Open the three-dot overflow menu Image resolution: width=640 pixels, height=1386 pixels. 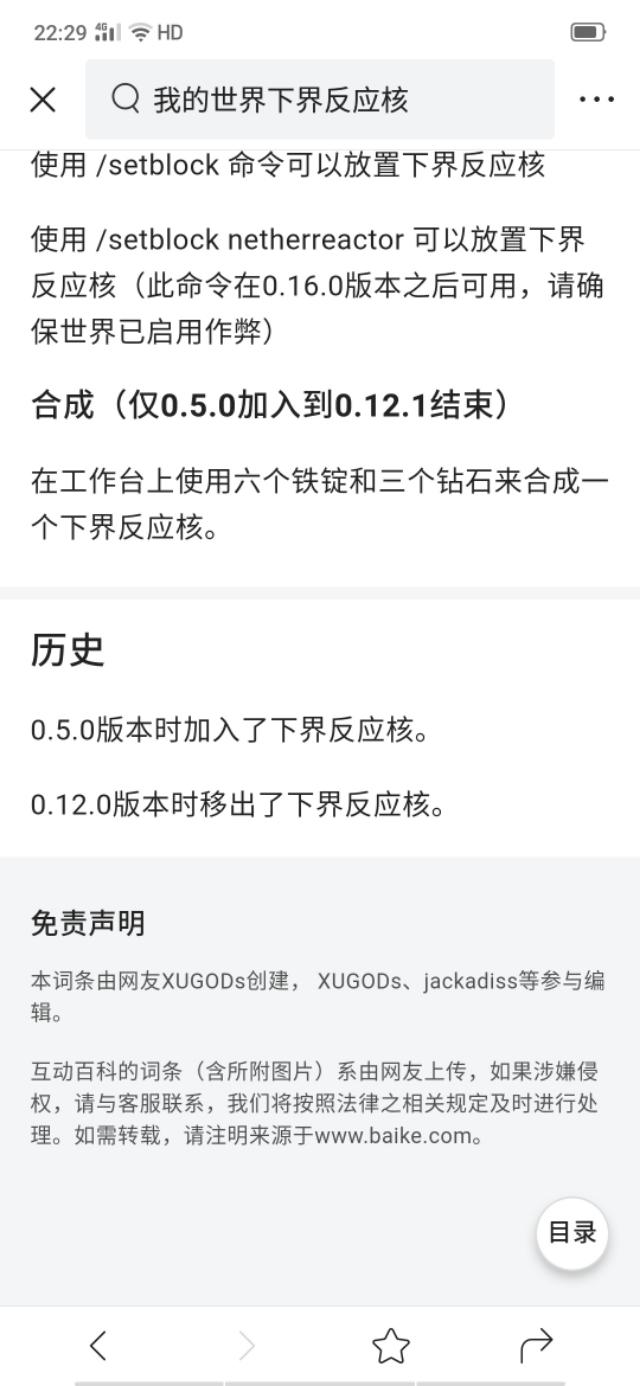click(x=596, y=100)
